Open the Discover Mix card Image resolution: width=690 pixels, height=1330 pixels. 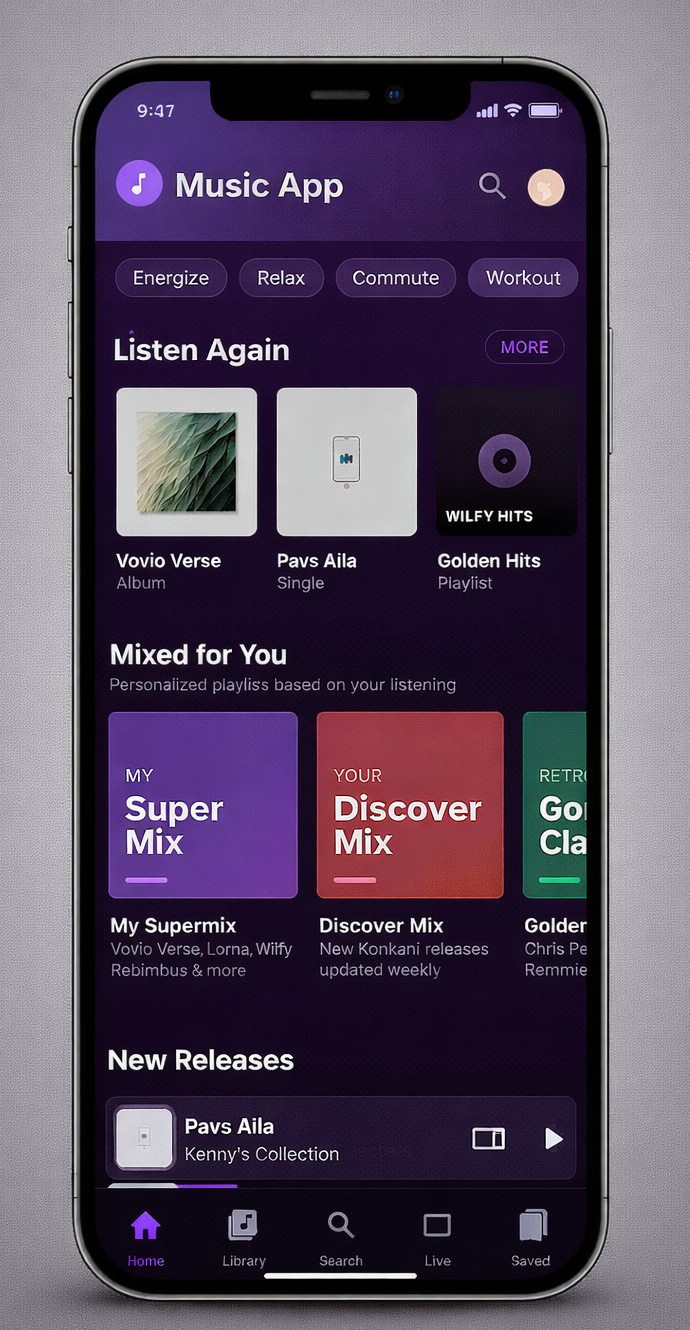tap(410, 805)
